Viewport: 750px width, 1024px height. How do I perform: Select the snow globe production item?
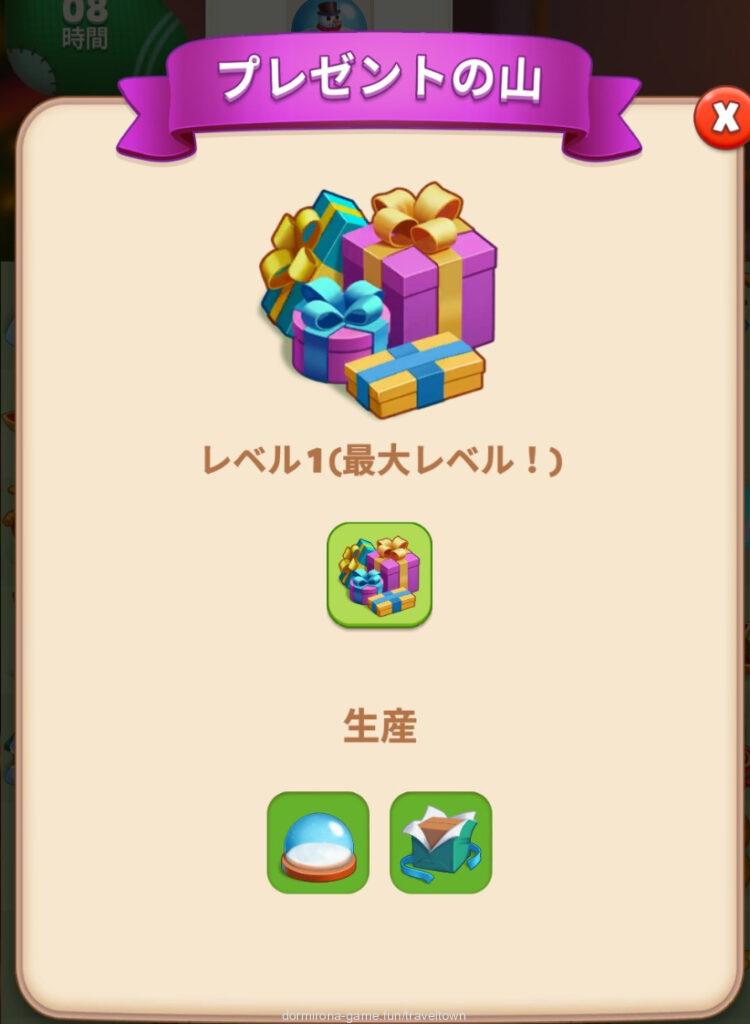[x=318, y=842]
